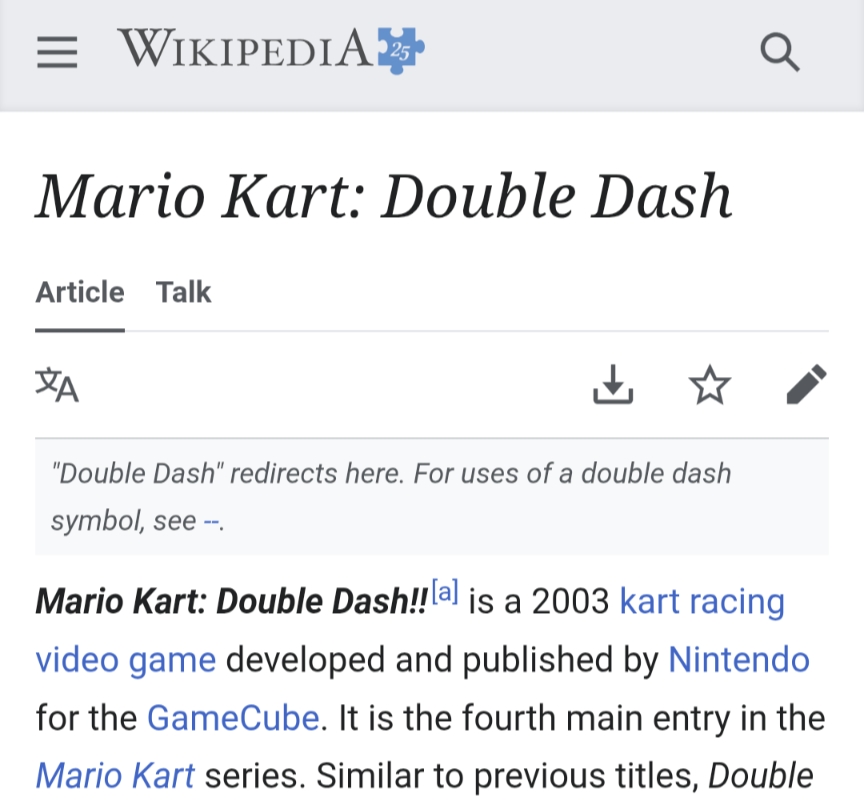Open Wikipedia search

[779, 52]
